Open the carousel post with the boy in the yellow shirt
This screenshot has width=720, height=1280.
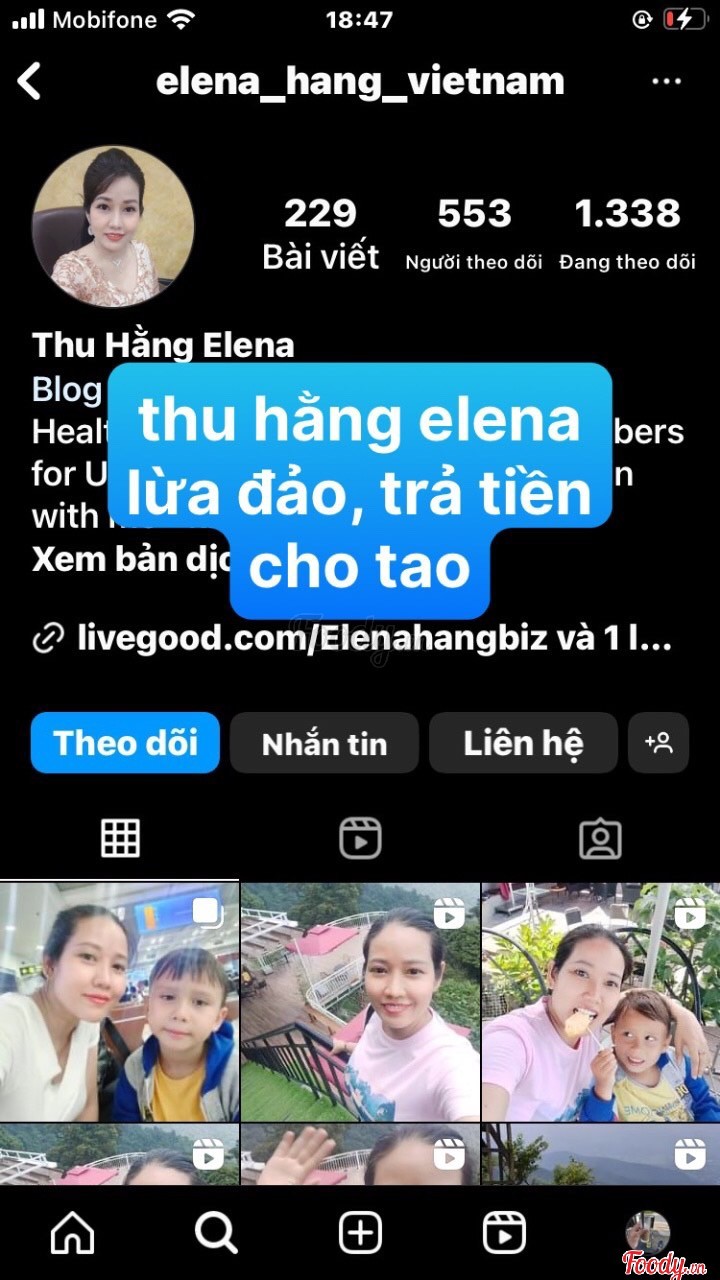(120, 1002)
